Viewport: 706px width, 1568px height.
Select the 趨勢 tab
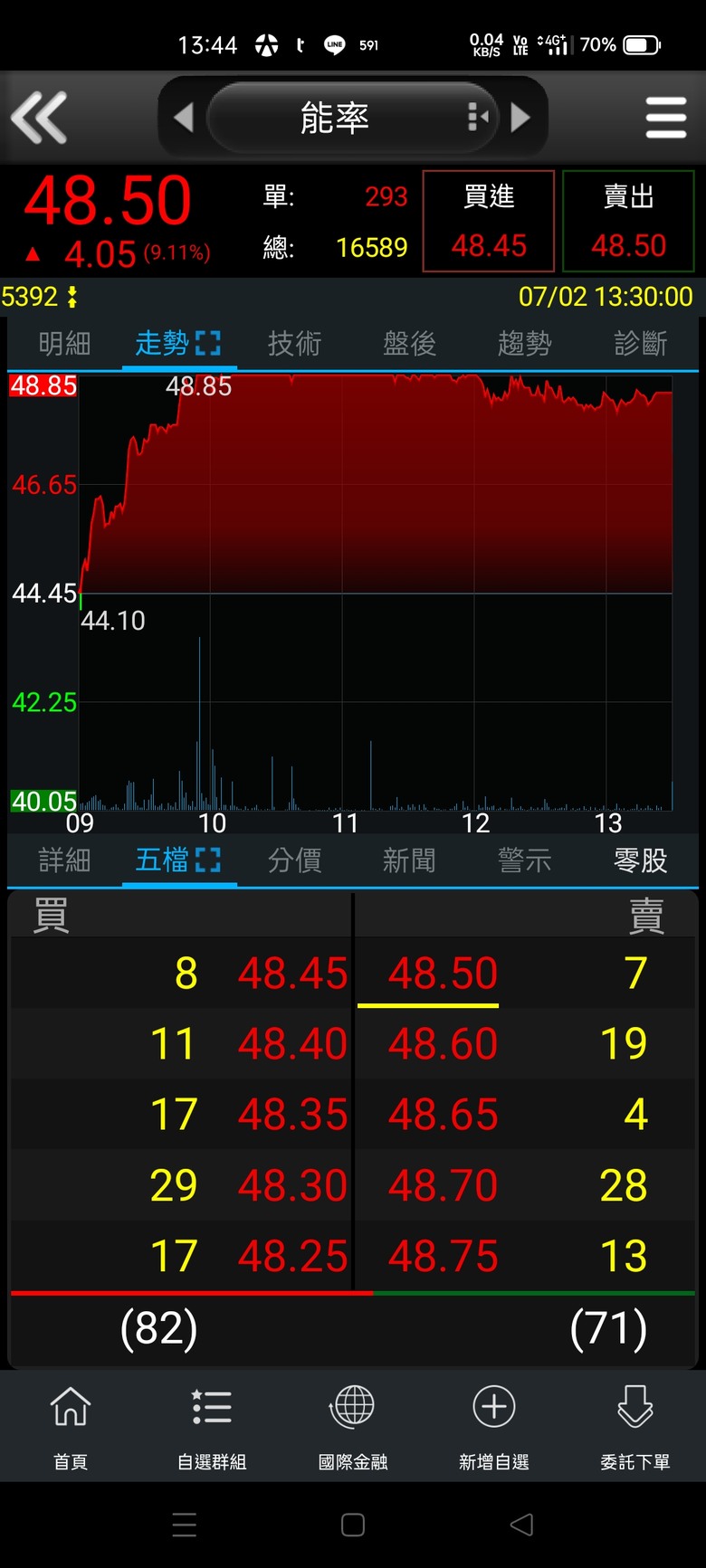(x=524, y=344)
